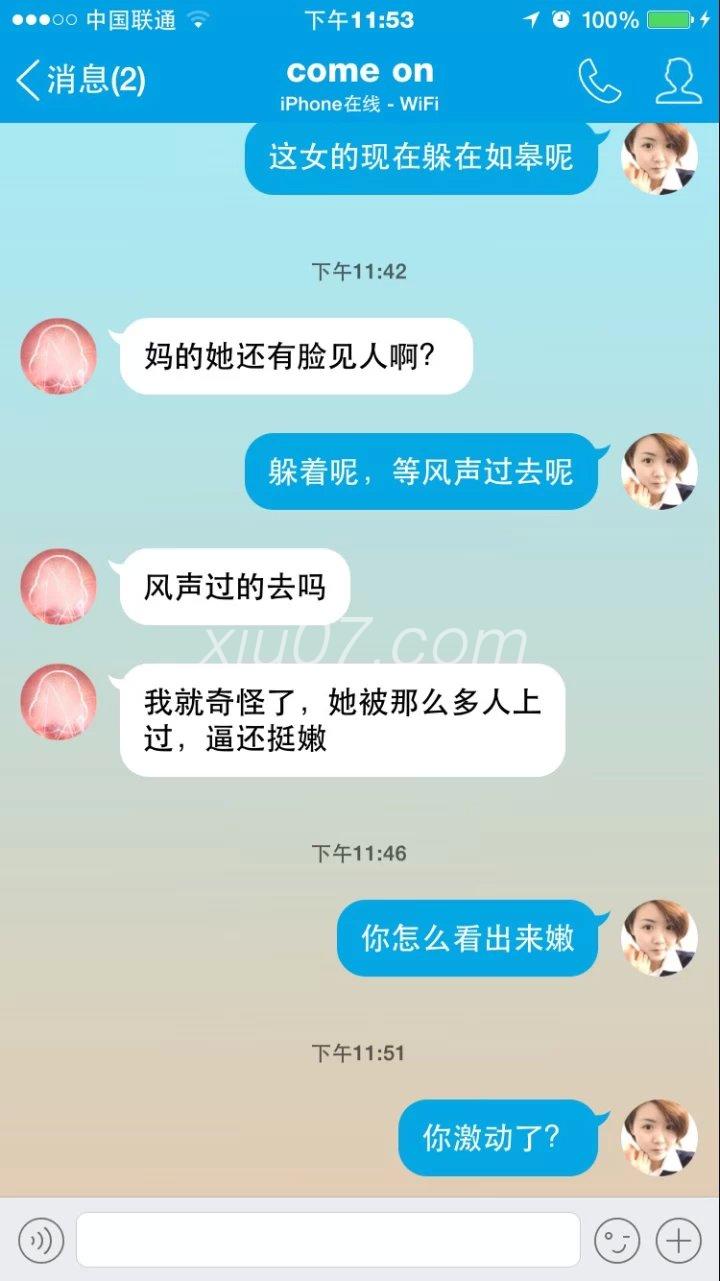The image size is (720, 1281).
Task: Open the plus attachments menu
Action: coord(679,1241)
